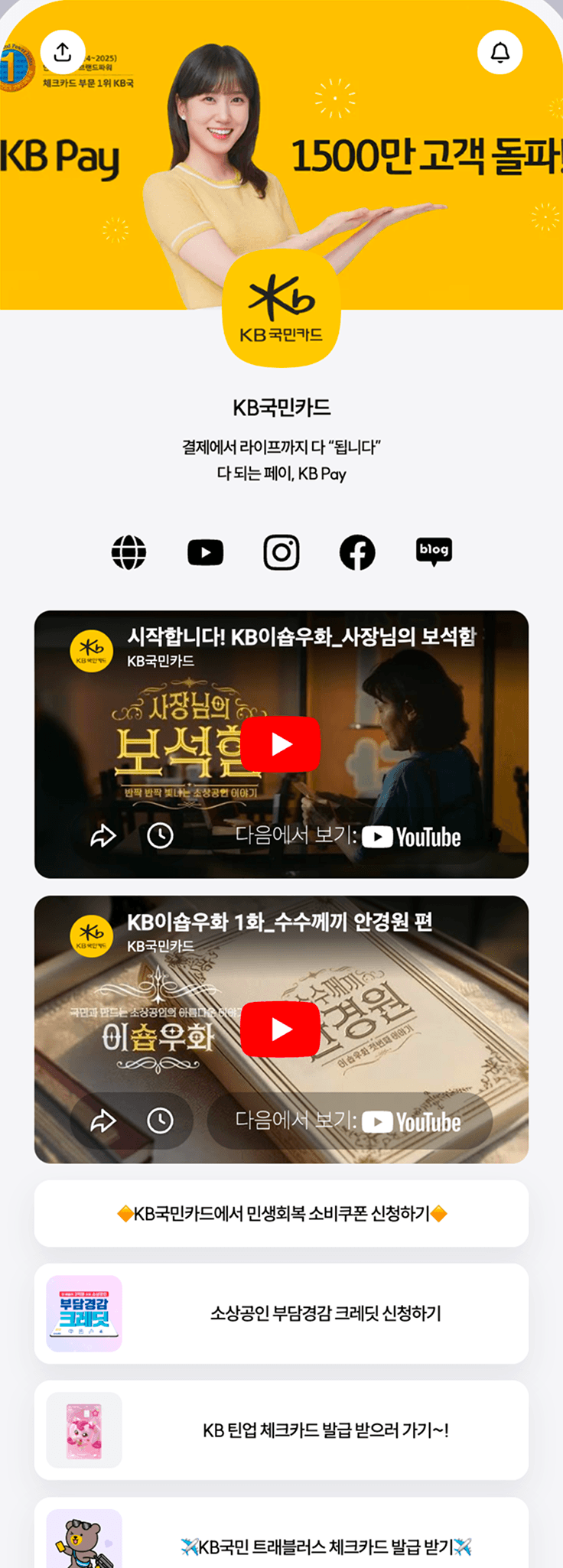Open the KB국민카드 YouTube channel icon
This screenshot has width=563, height=1568.
point(206,552)
